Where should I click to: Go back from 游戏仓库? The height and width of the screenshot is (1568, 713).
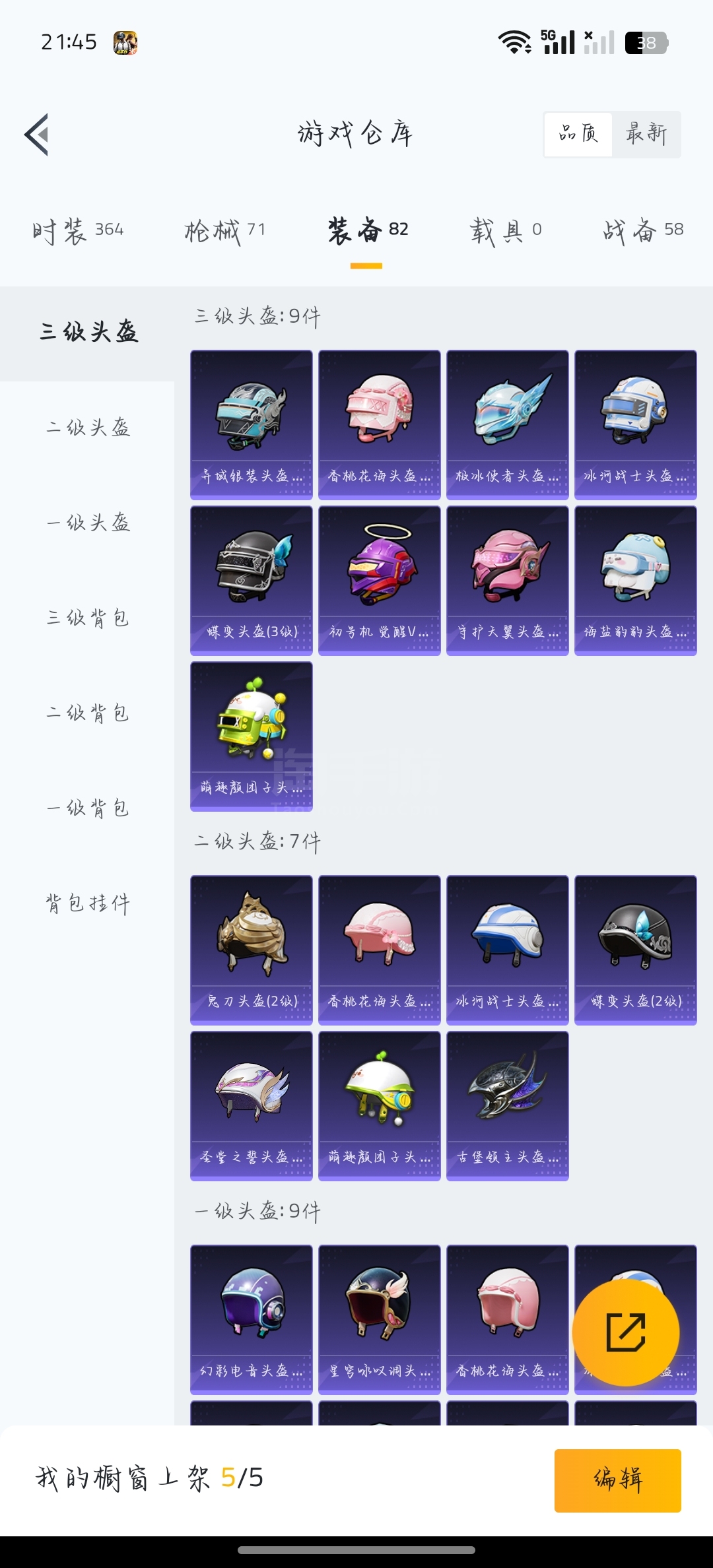click(37, 135)
